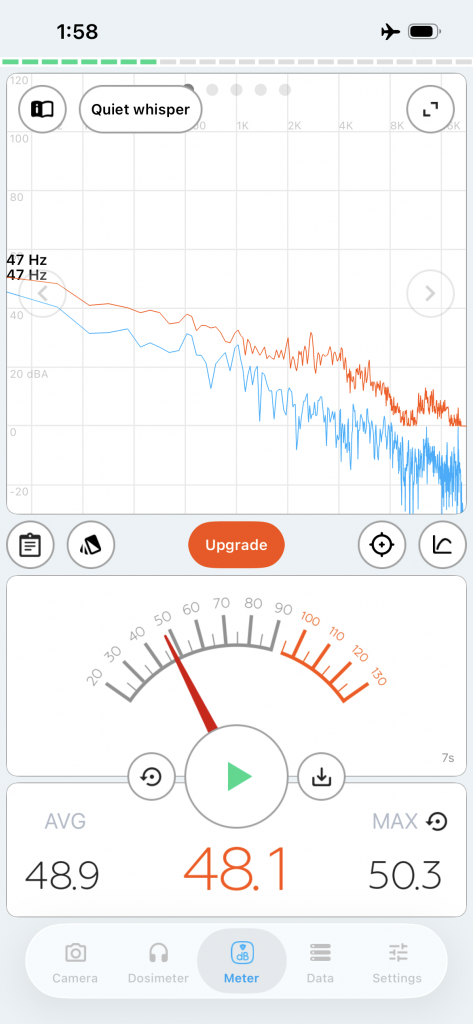Open the cards icon beside clipboard
The image size is (473, 1024).
pyautogui.click(x=91, y=545)
